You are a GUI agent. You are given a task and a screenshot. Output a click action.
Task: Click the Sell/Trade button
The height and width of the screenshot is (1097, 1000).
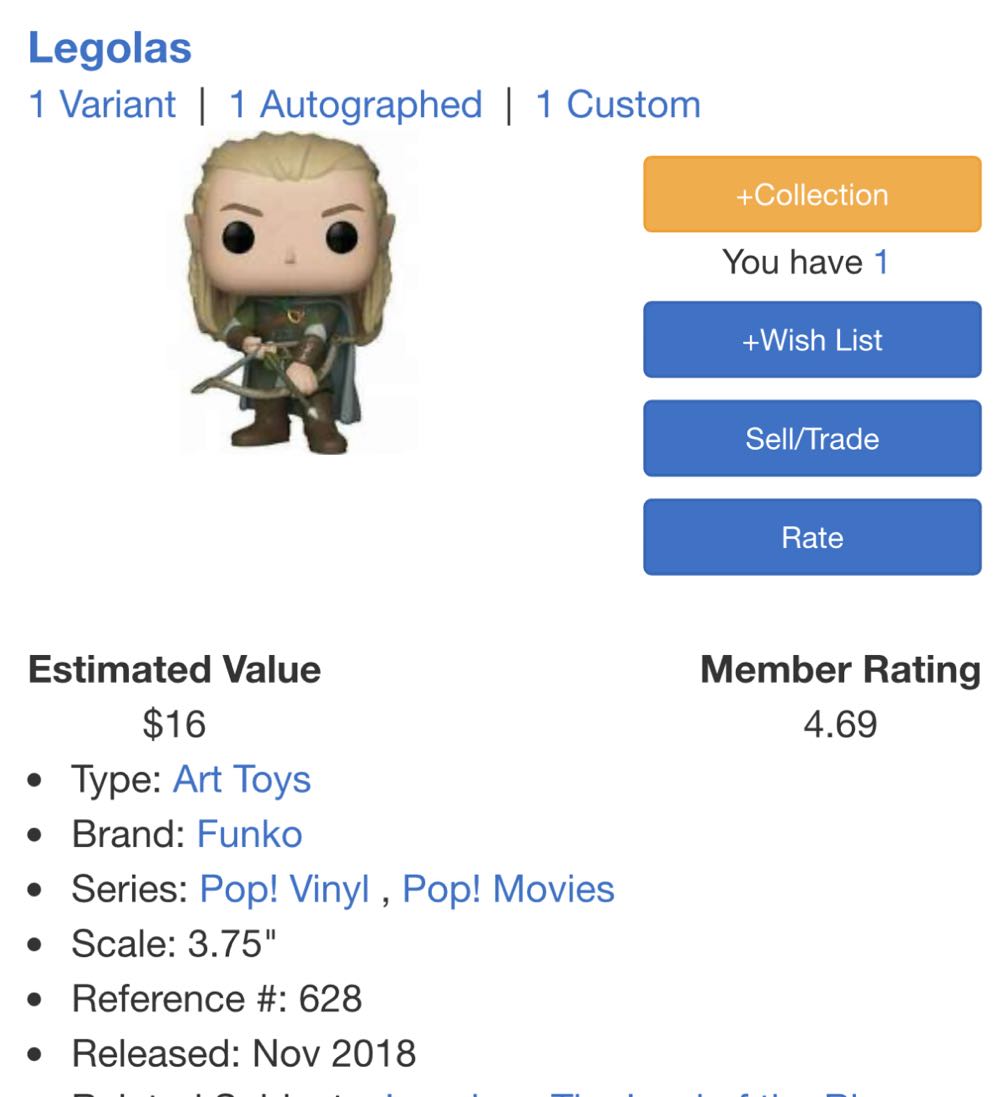[x=811, y=438]
